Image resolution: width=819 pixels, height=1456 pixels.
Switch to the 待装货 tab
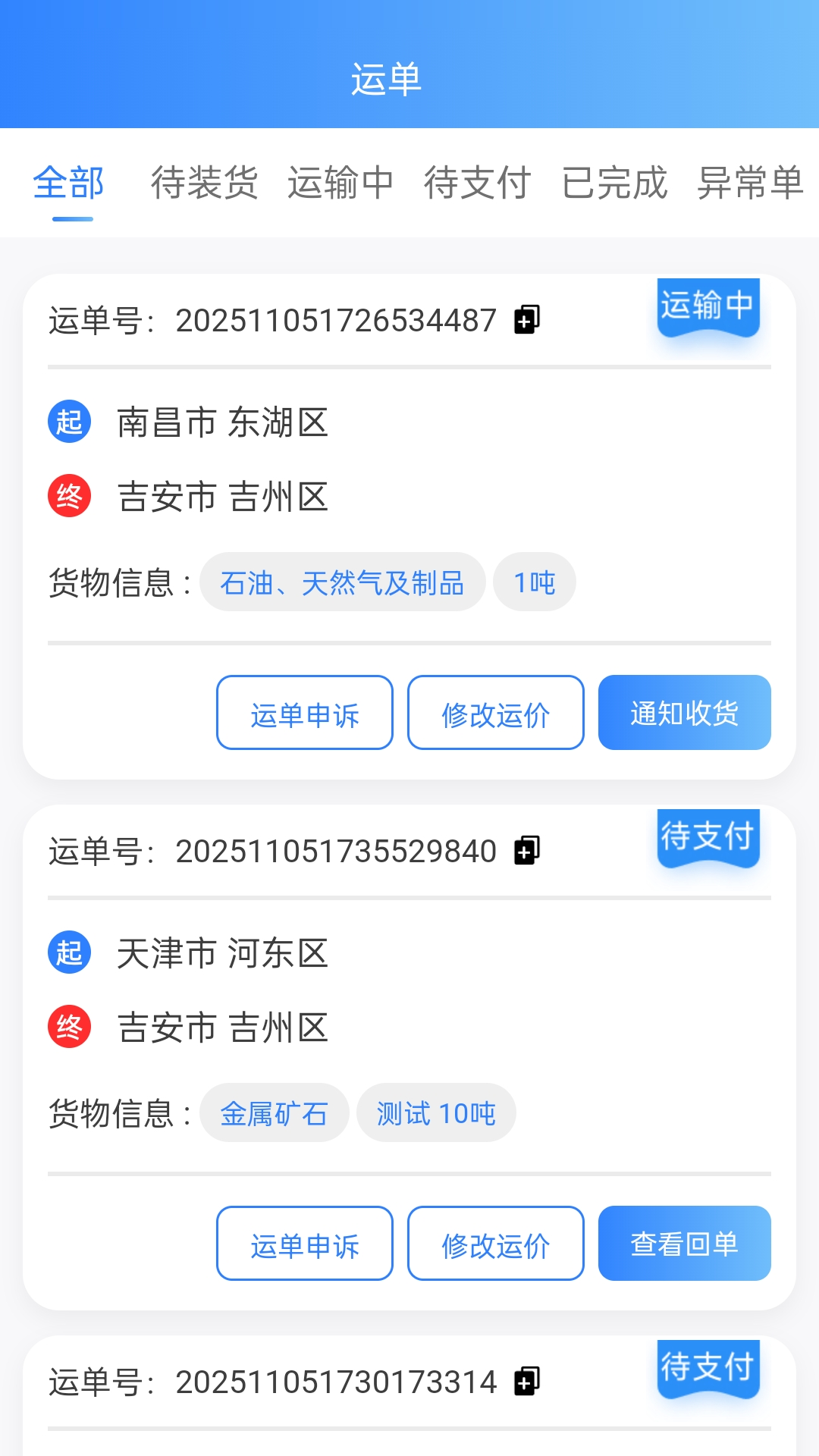tap(204, 182)
